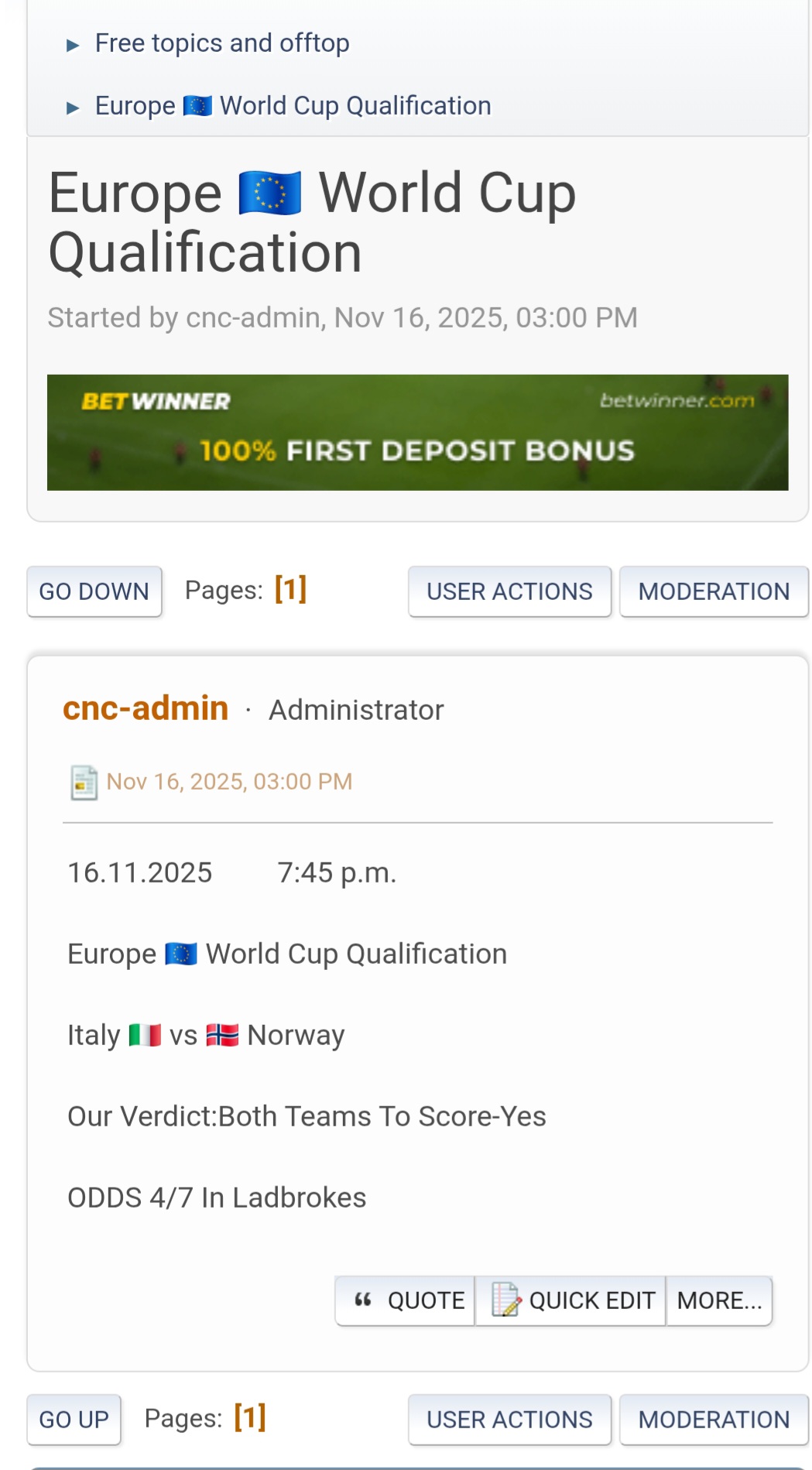Open USER ACTIONS above the post

[509, 591]
